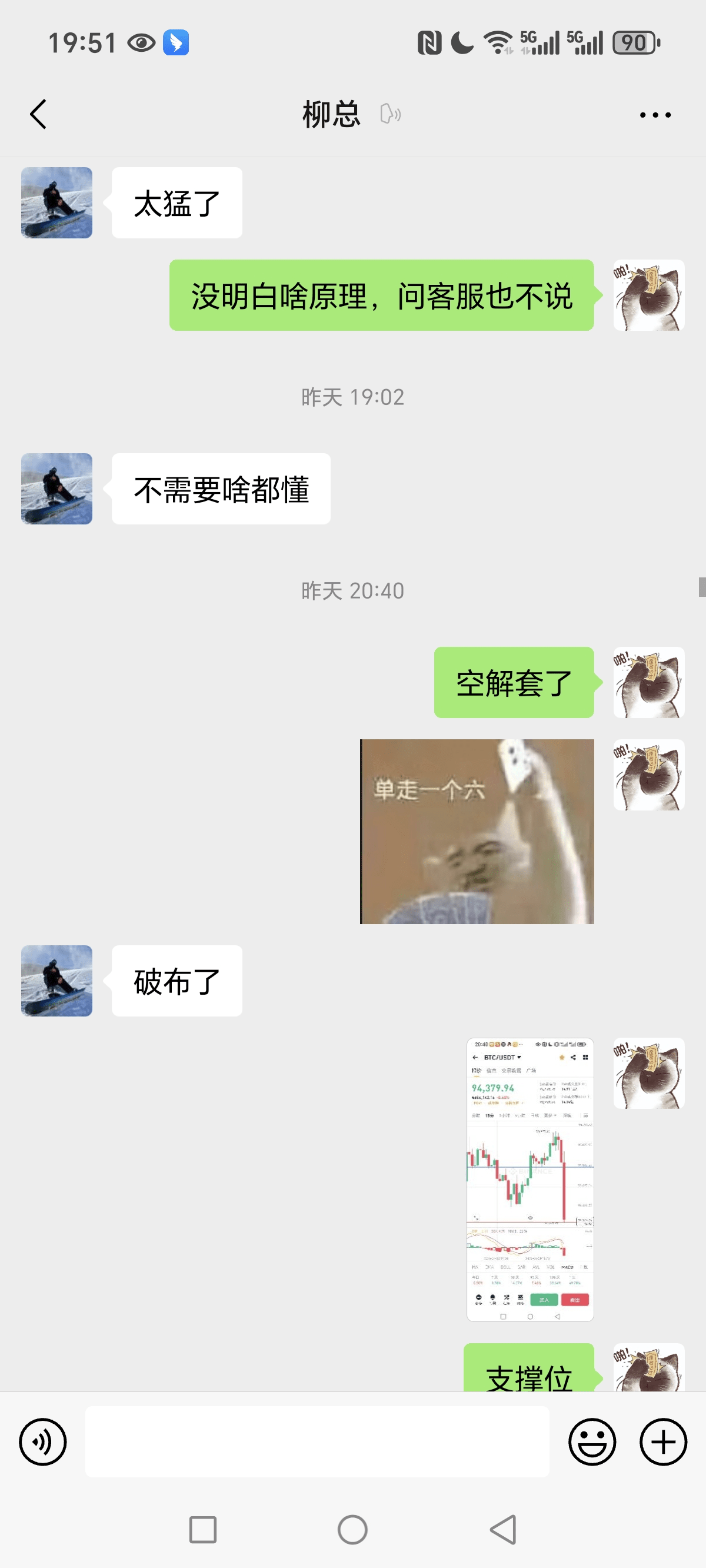Open recent apps via square button
The image size is (706, 1568).
[x=202, y=1529]
